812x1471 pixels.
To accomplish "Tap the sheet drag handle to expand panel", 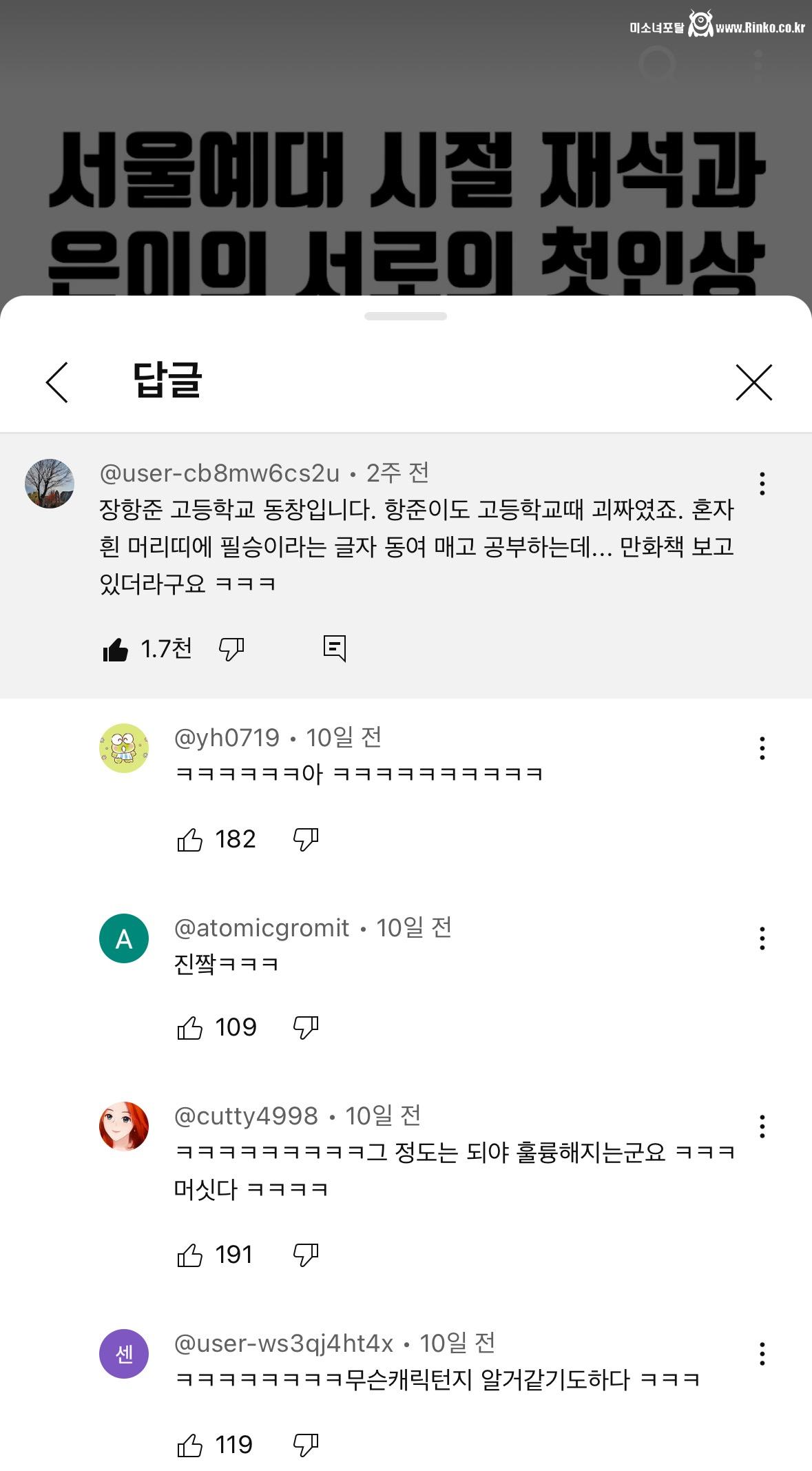I will click(x=406, y=314).
